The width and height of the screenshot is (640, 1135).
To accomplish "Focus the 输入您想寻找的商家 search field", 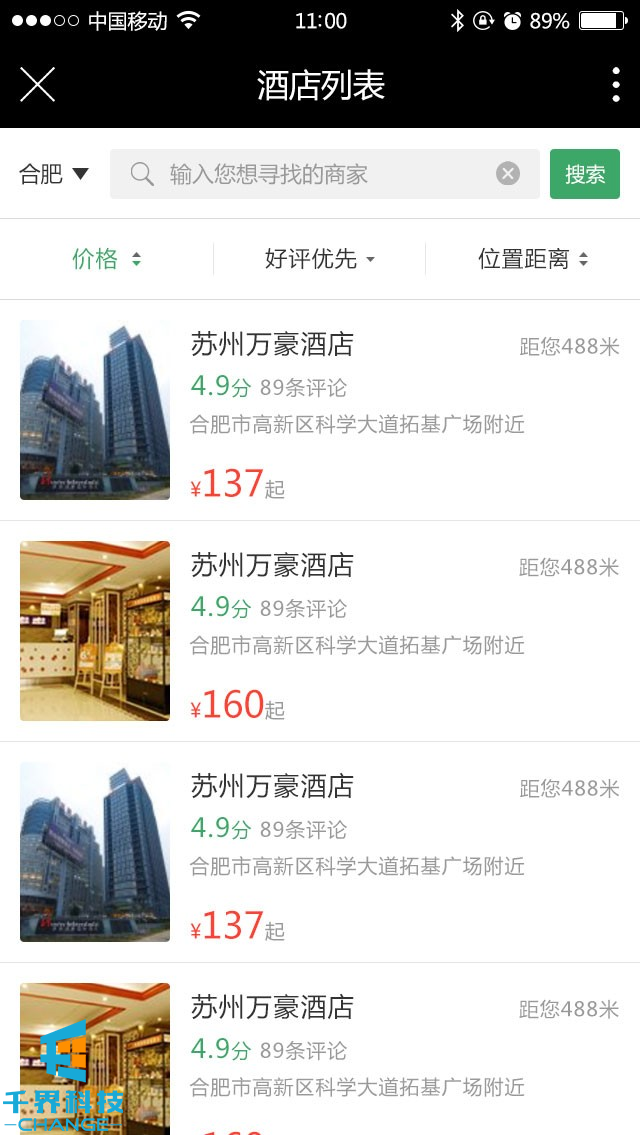I will click(x=320, y=174).
